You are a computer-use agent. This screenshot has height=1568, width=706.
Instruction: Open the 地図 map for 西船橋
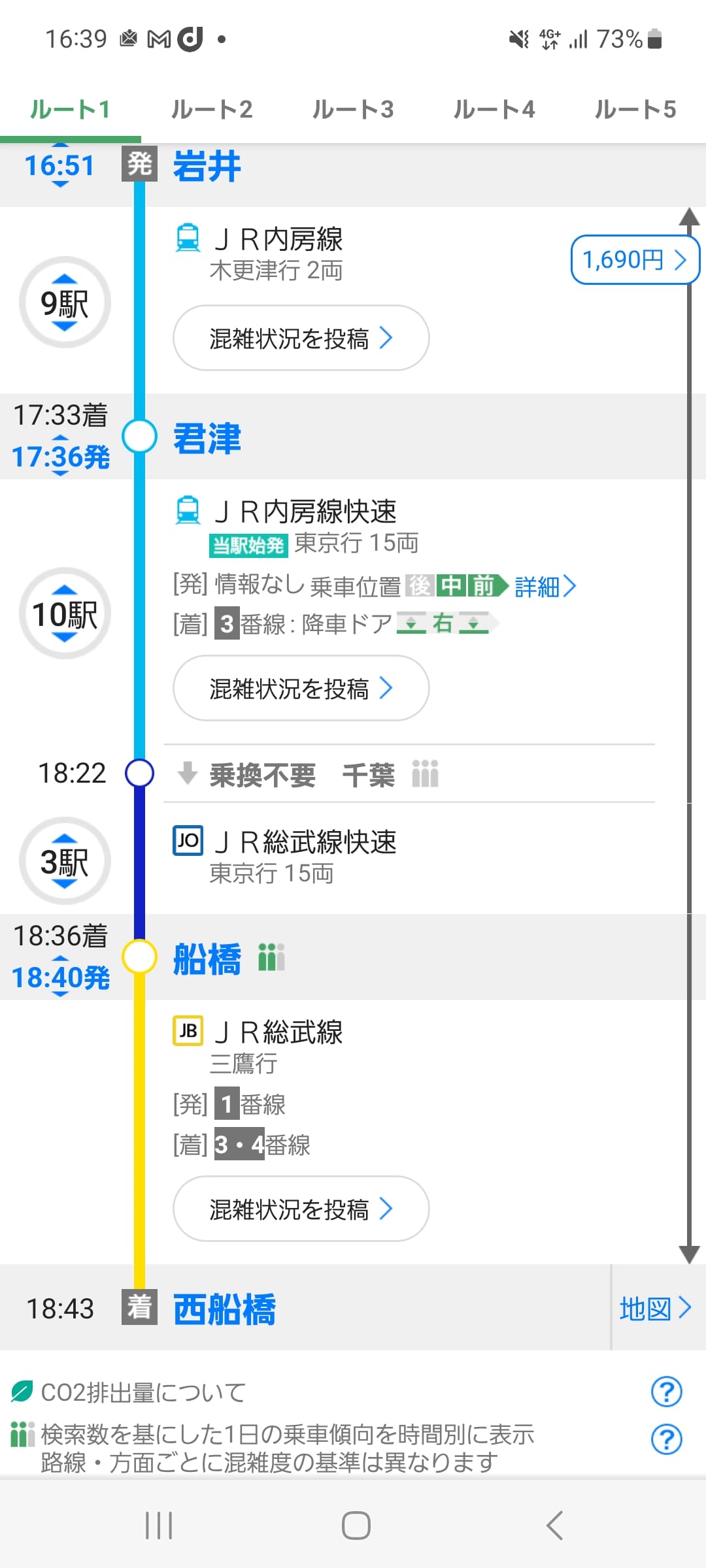(x=655, y=1309)
